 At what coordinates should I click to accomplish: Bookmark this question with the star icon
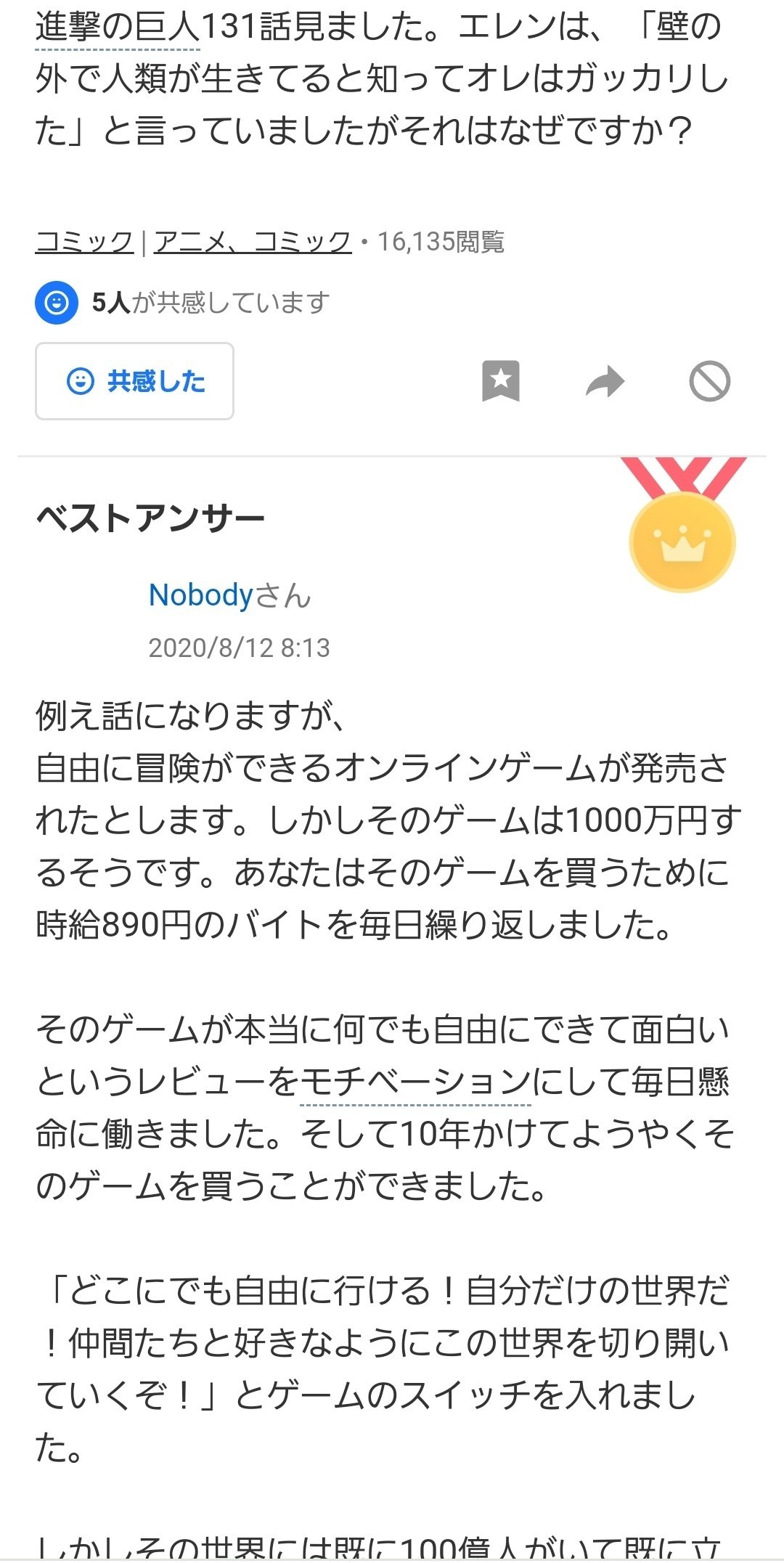(x=501, y=381)
